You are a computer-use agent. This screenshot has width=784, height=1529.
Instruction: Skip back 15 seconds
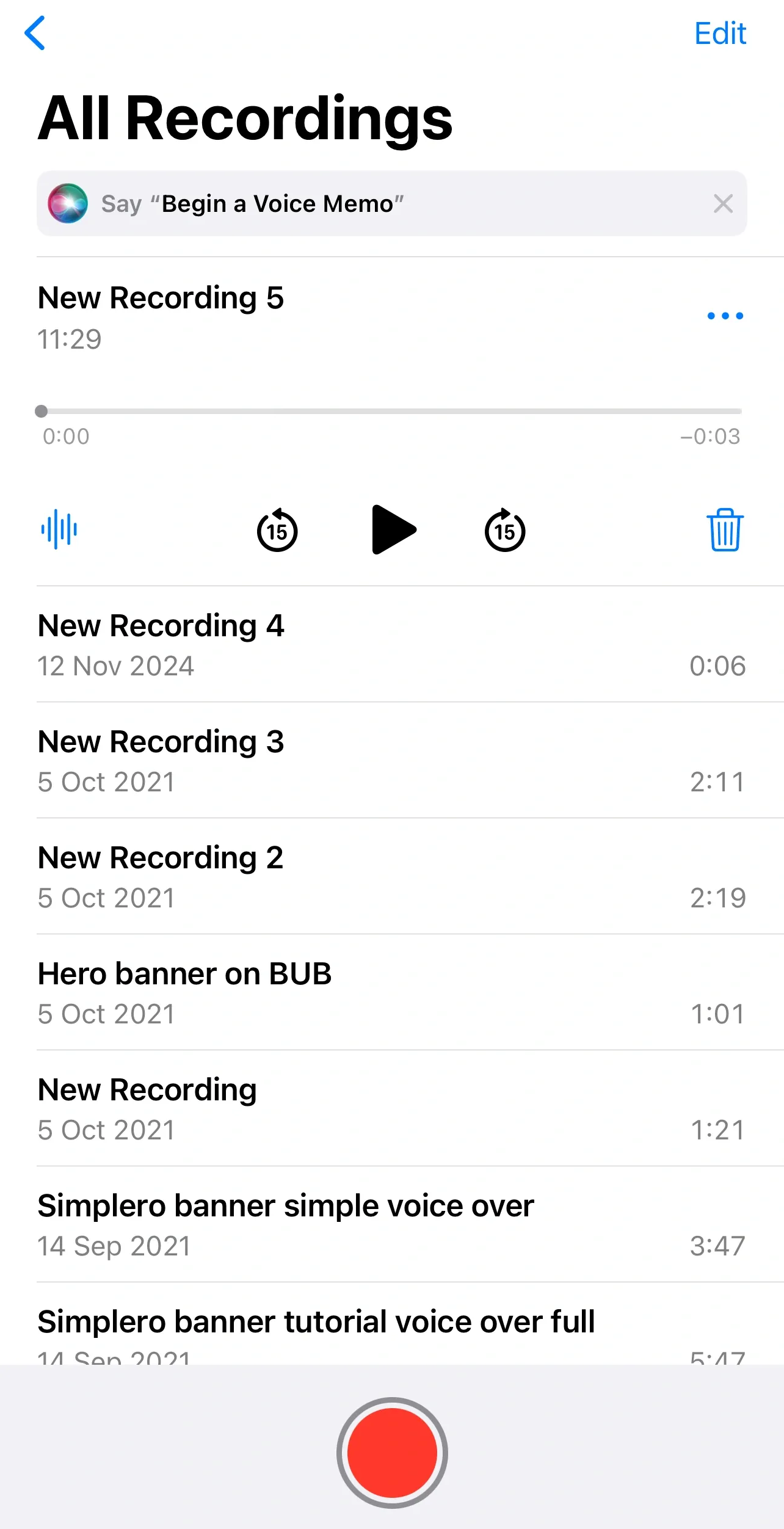(277, 530)
